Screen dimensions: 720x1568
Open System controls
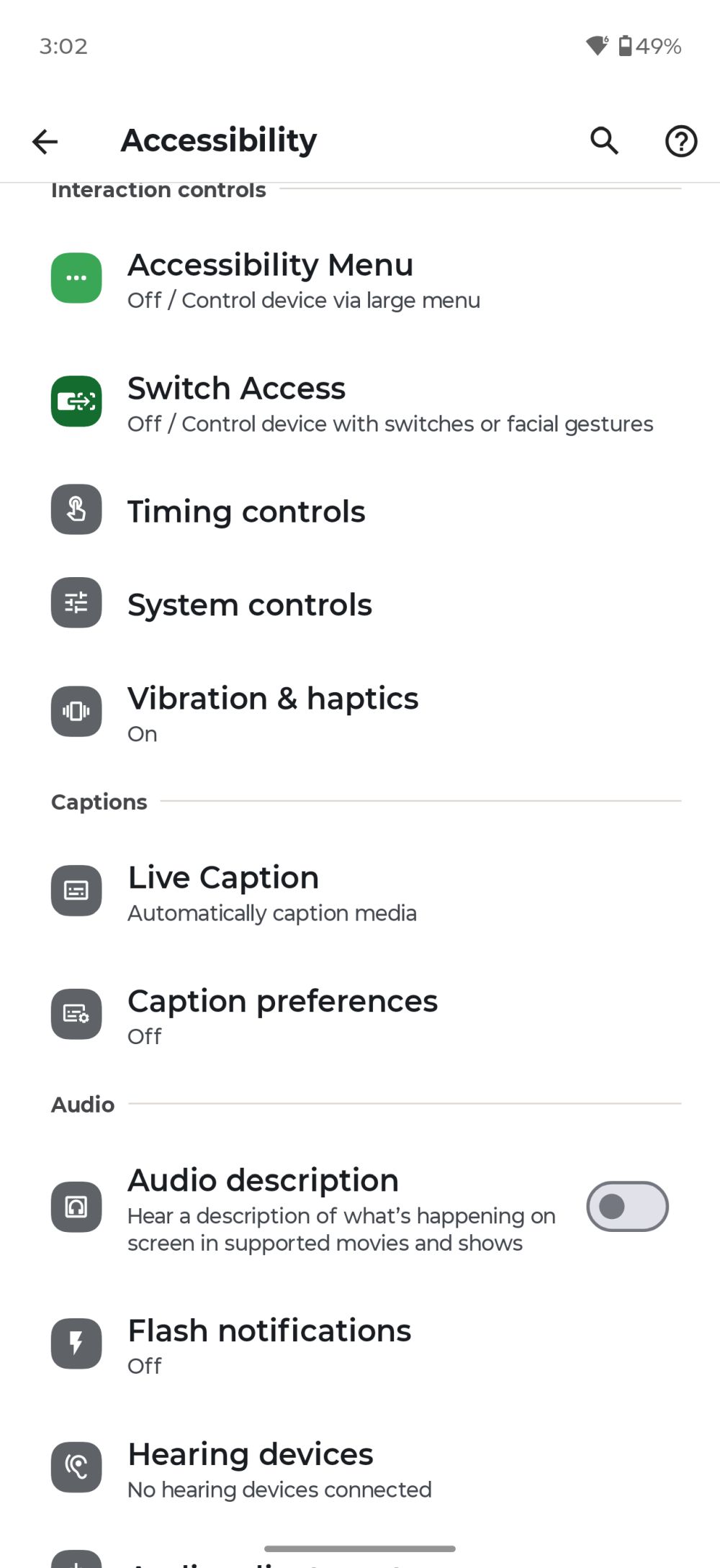coord(250,605)
